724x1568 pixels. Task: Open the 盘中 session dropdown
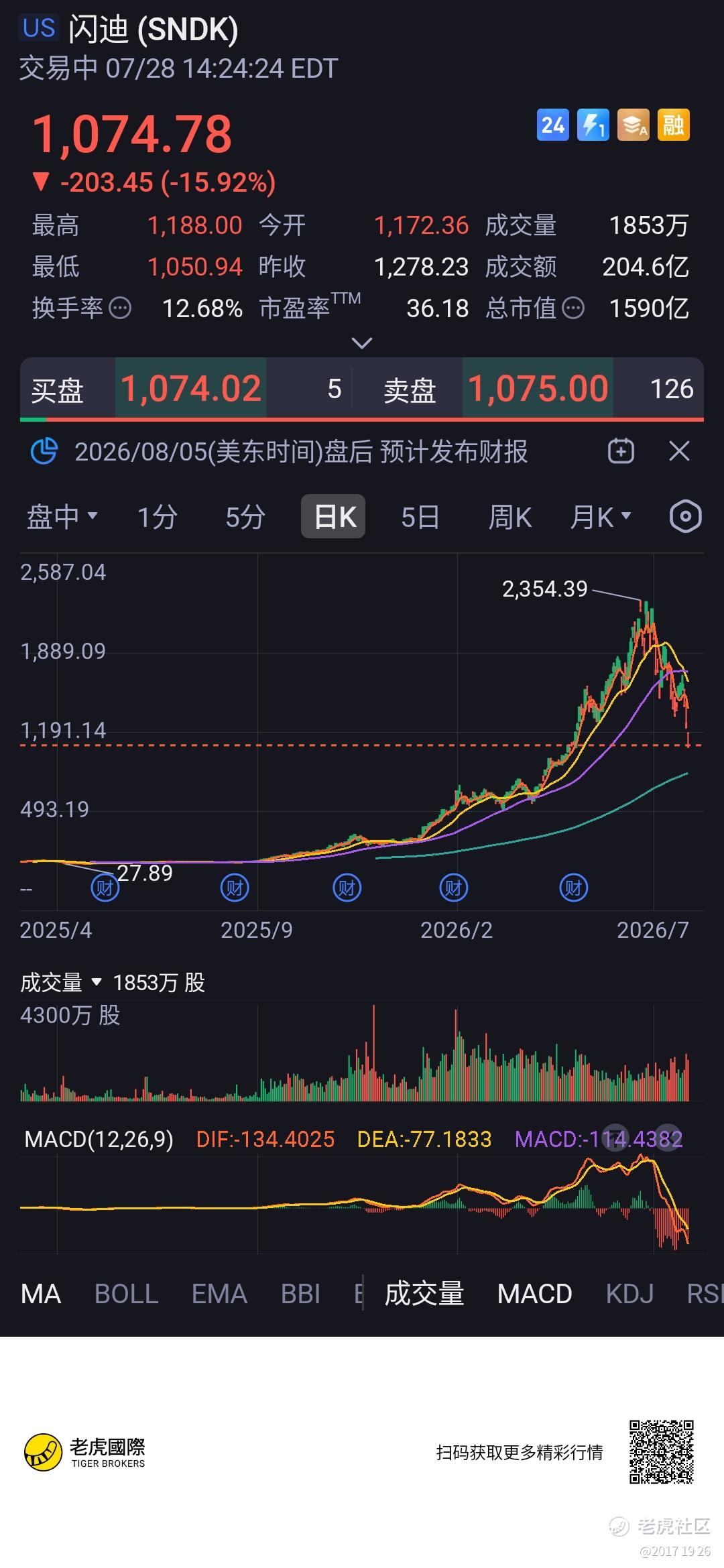tap(62, 517)
